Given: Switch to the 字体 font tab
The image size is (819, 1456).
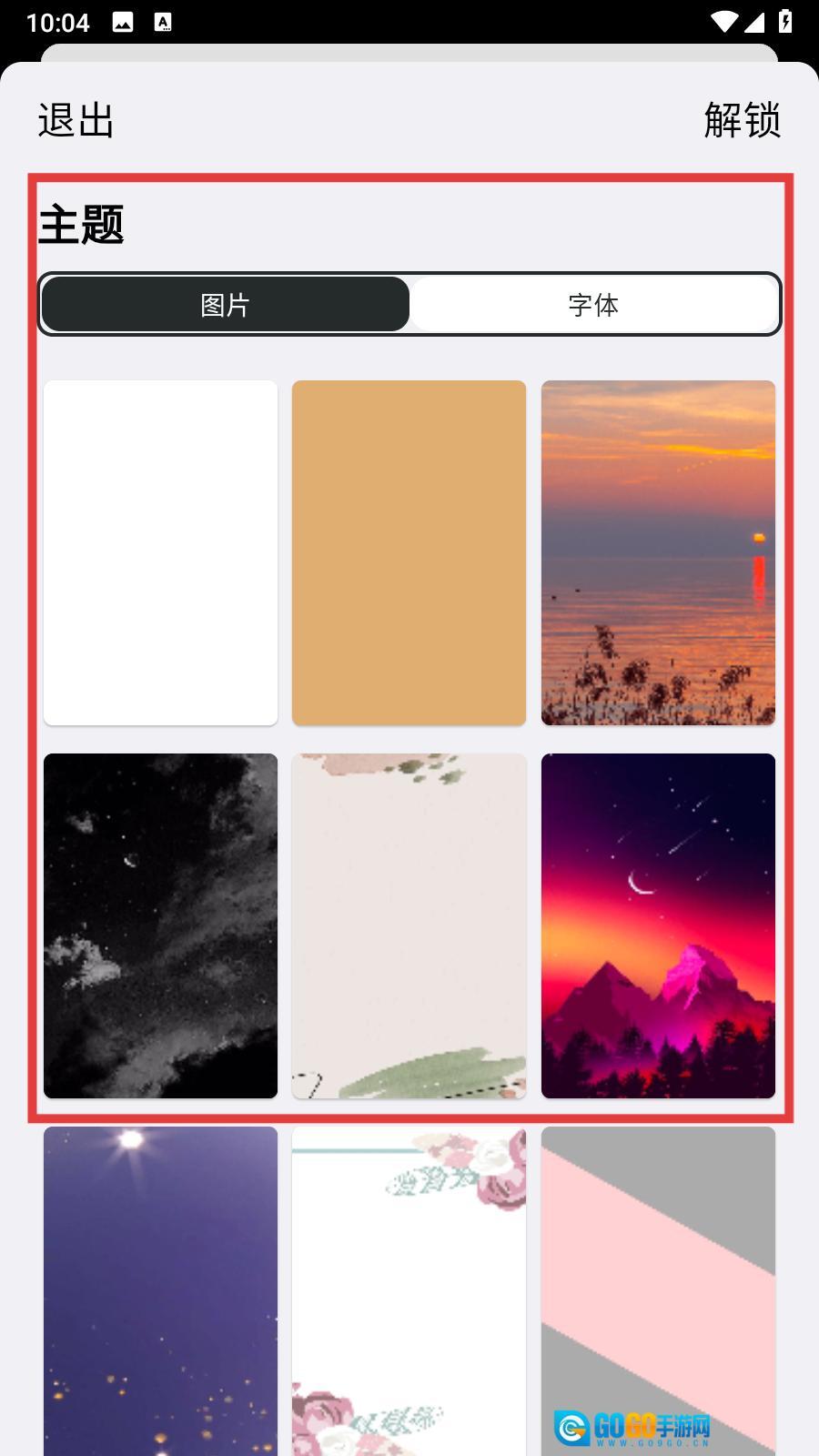Looking at the screenshot, I should [x=593, y=305].
